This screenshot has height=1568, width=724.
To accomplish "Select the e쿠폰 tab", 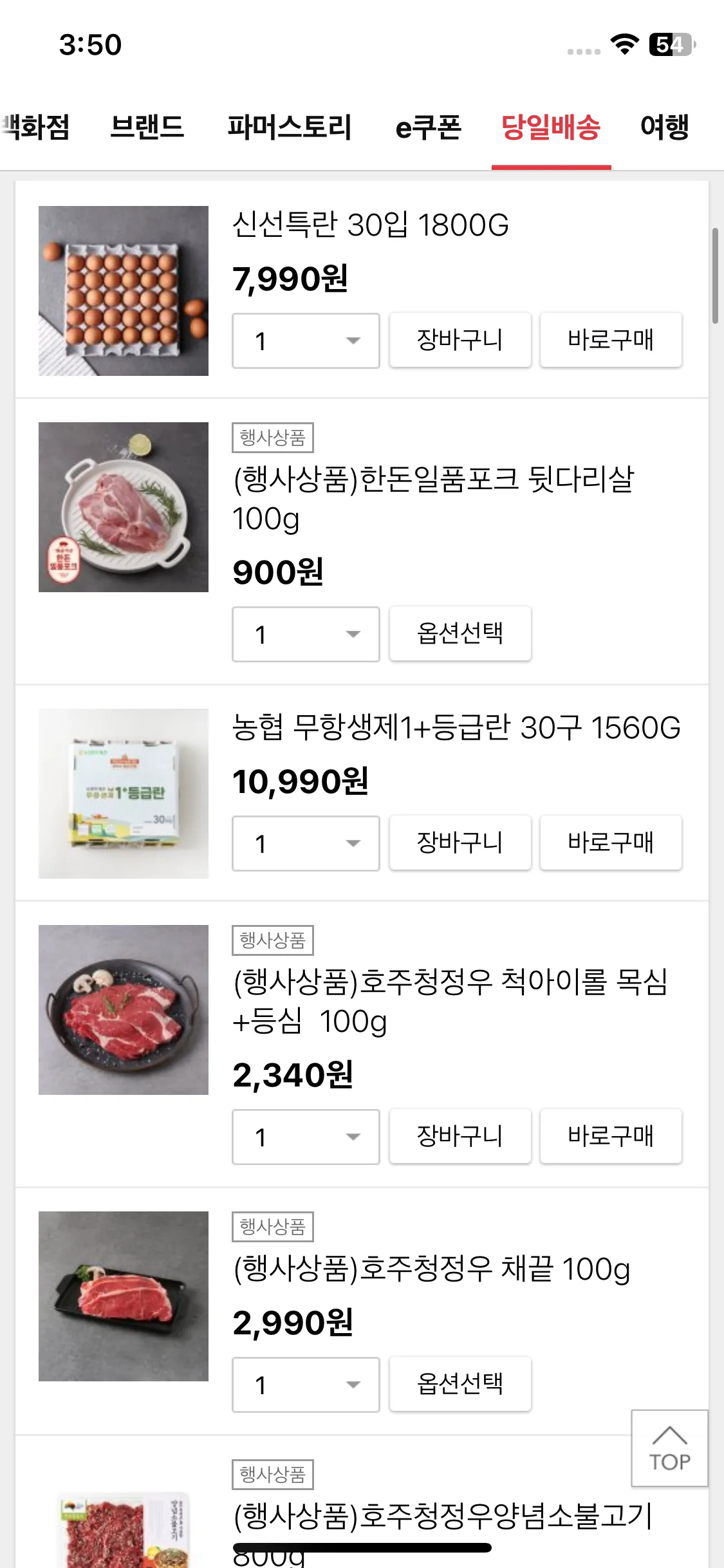I will (429, 127).
